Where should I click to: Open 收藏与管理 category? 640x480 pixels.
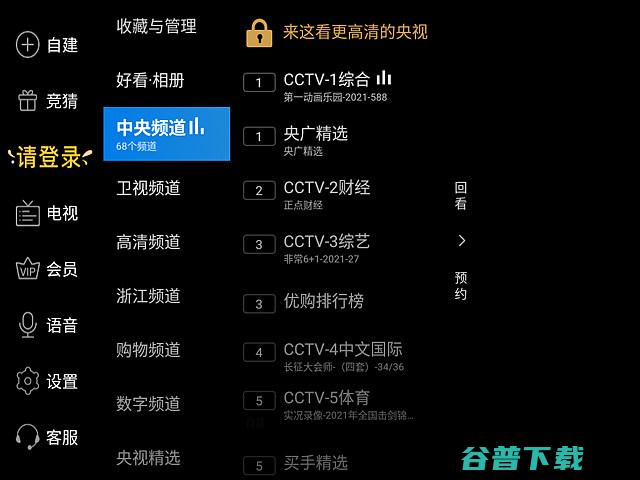156,26
